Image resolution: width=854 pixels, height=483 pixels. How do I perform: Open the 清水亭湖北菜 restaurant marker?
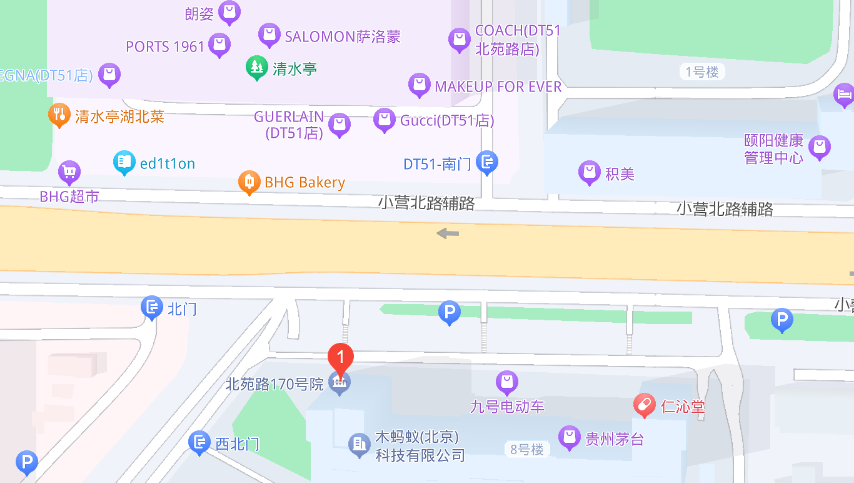(x=60, y=115)
